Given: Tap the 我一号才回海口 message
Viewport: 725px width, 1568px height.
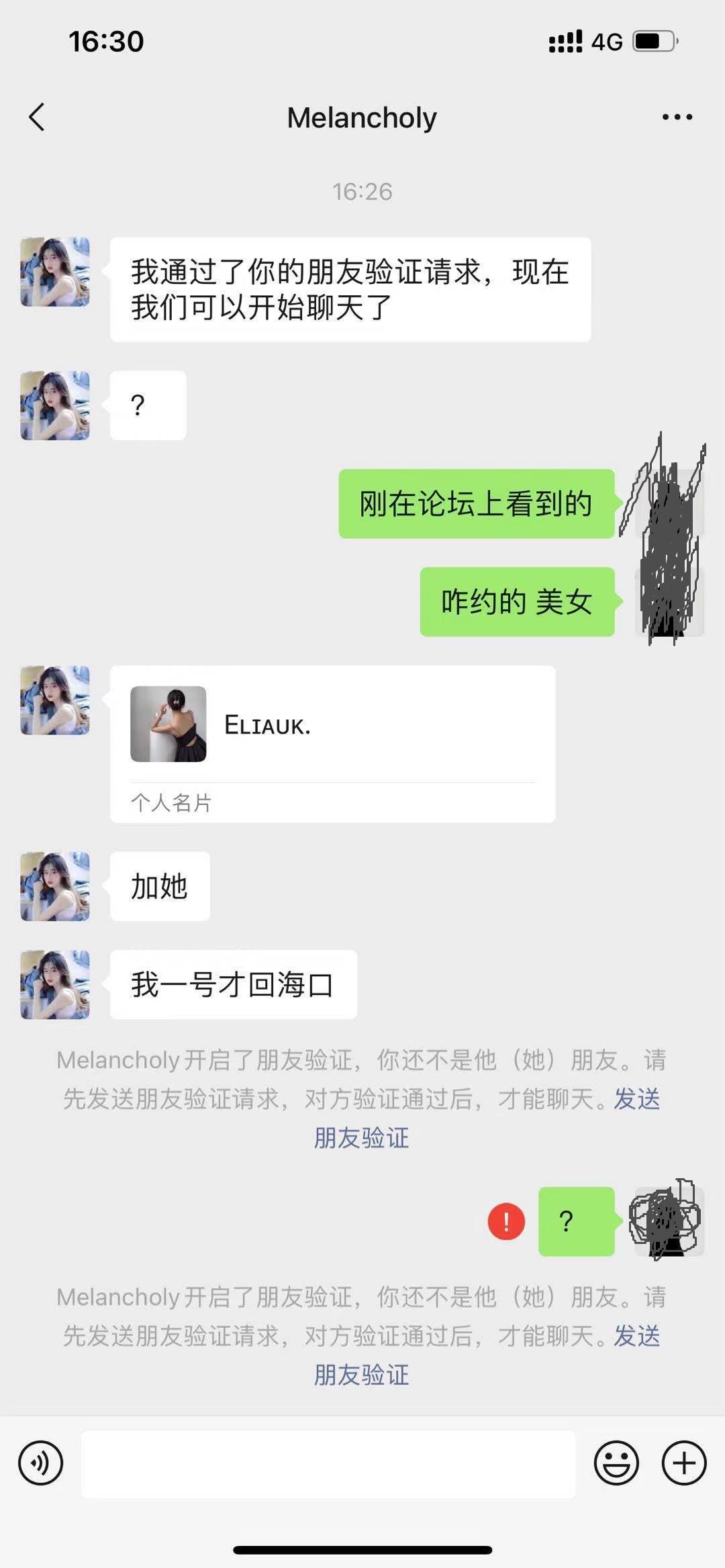Looking at the screenshot, I should (x=233, y=984).
